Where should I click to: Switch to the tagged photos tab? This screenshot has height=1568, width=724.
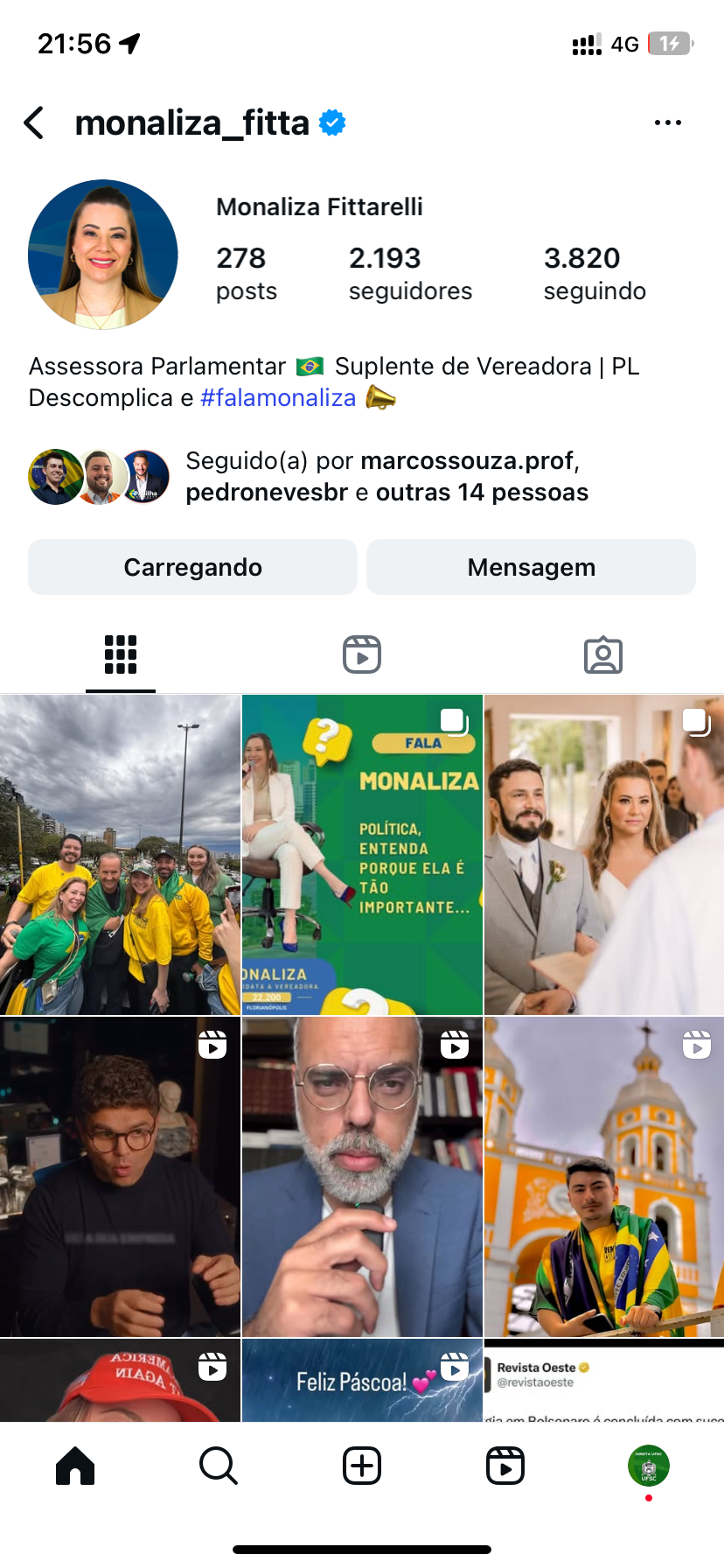coord(602,654)
